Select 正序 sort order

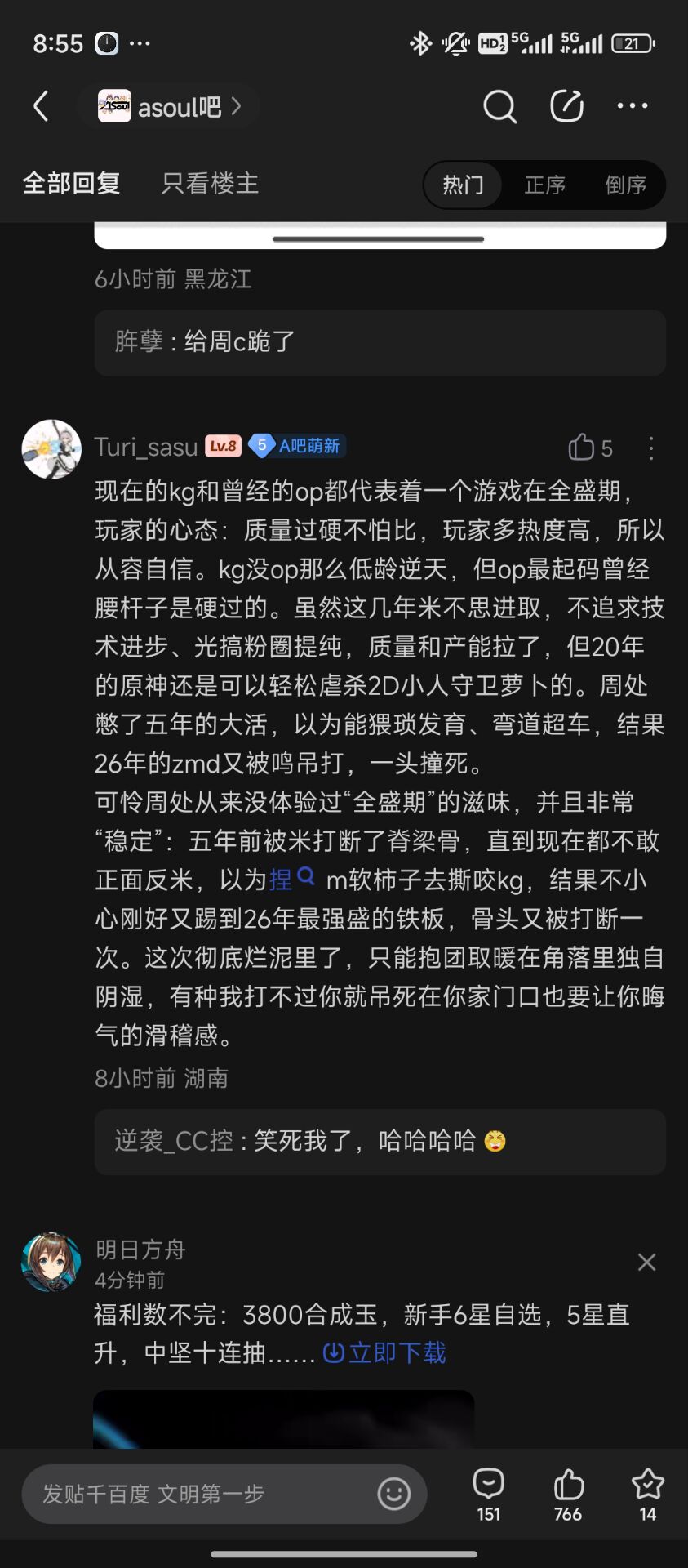click(x=544, y=185)
